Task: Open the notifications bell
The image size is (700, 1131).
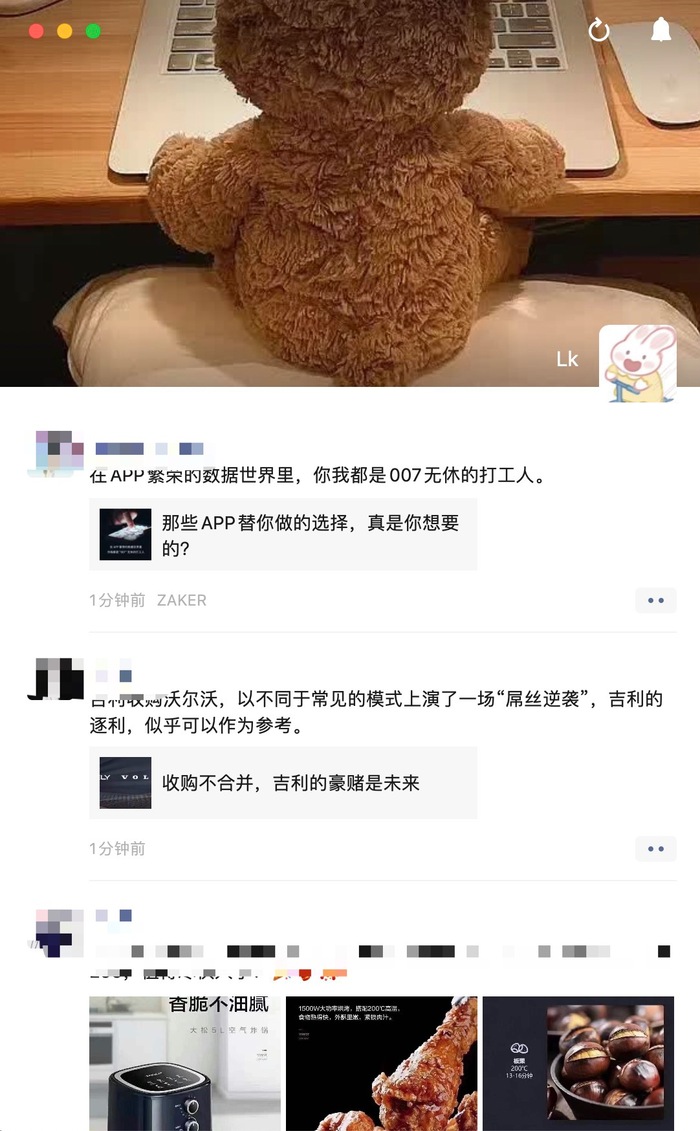Action: click(x=661, y=30)
